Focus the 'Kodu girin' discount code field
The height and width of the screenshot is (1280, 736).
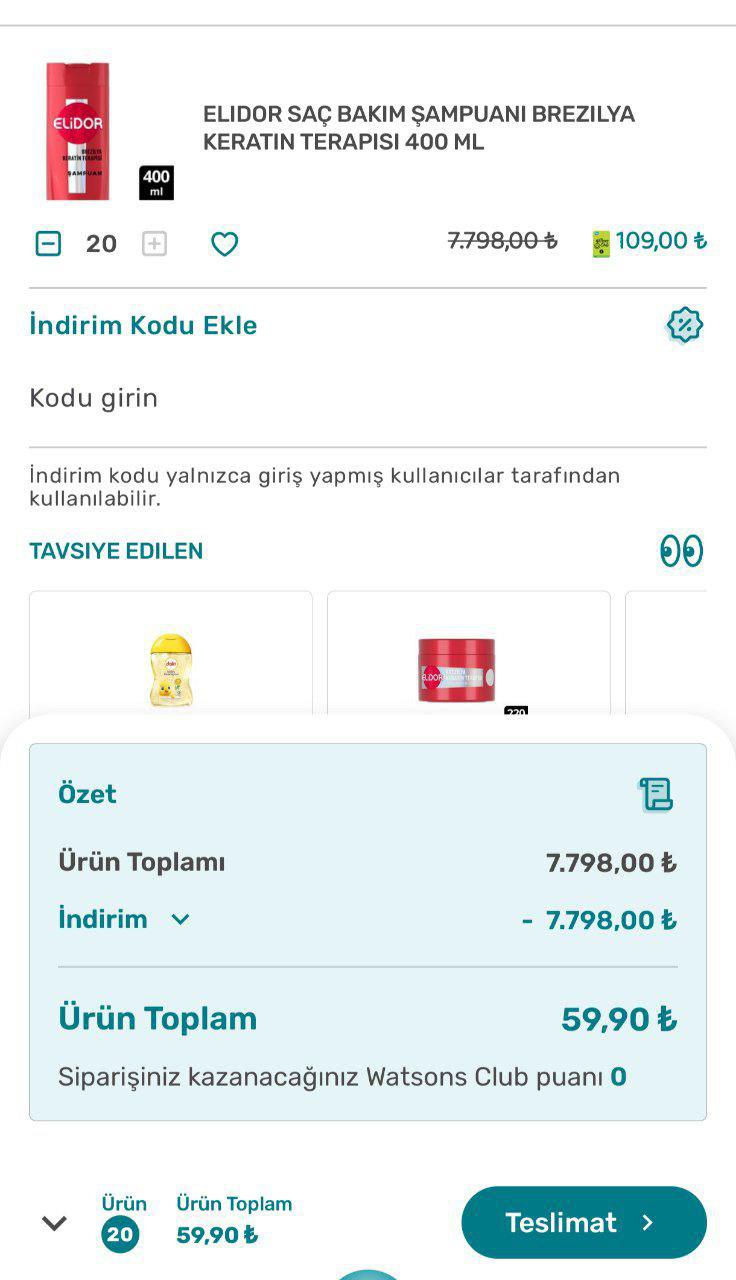(367, 398)
